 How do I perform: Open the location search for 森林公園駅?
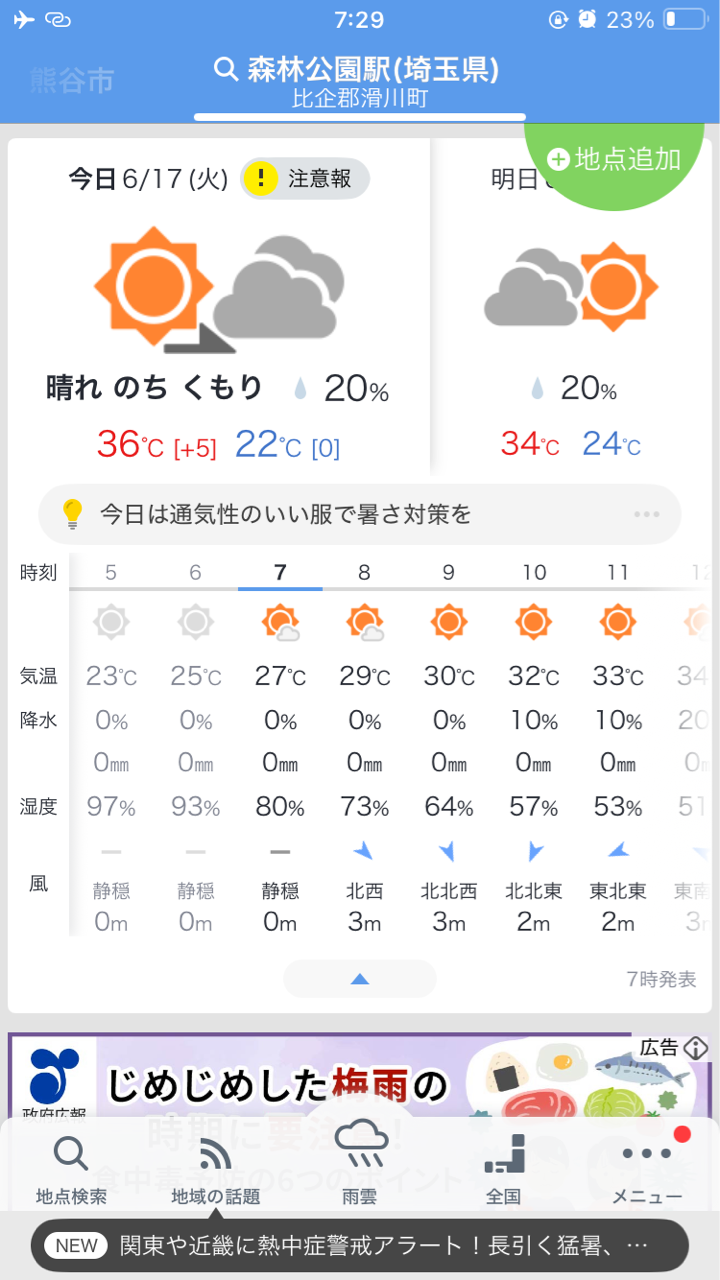point(357,82)
